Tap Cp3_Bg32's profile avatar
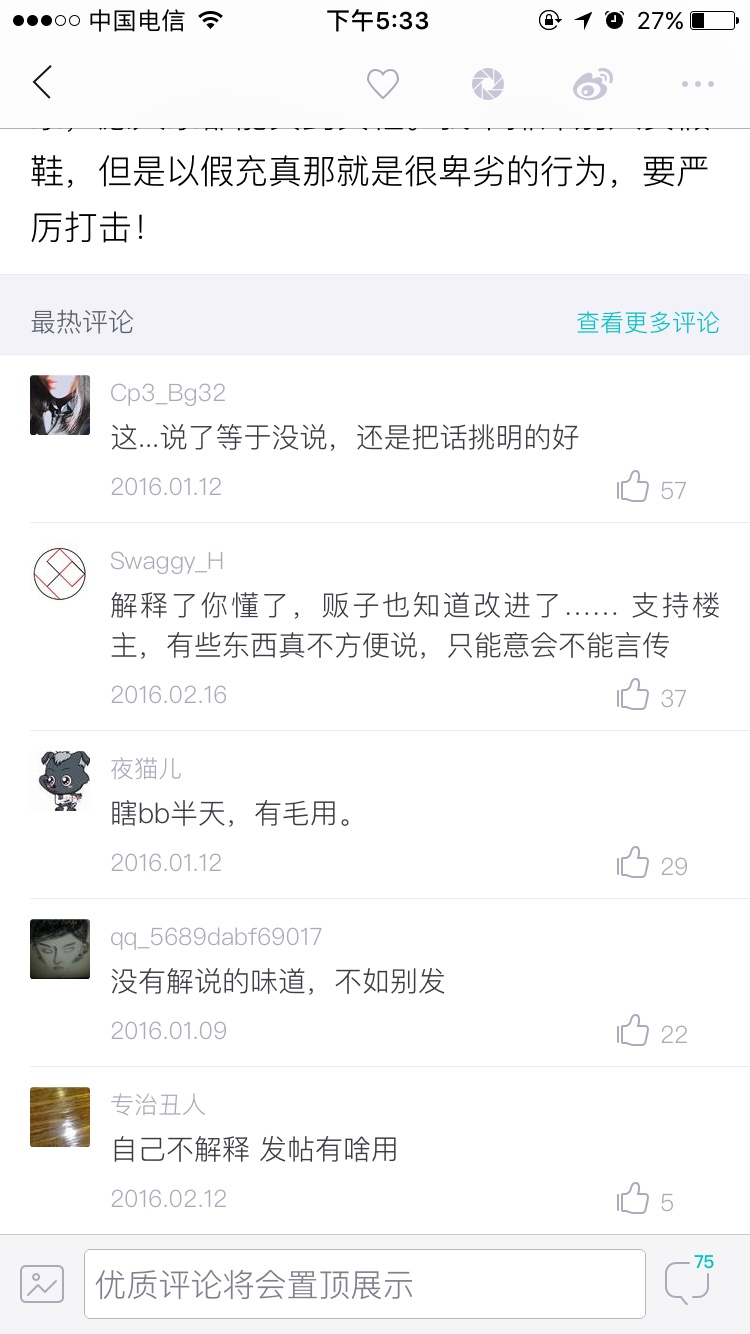Image resolution: width=750 pixels, height=1334 pixels. pos(59,405)
